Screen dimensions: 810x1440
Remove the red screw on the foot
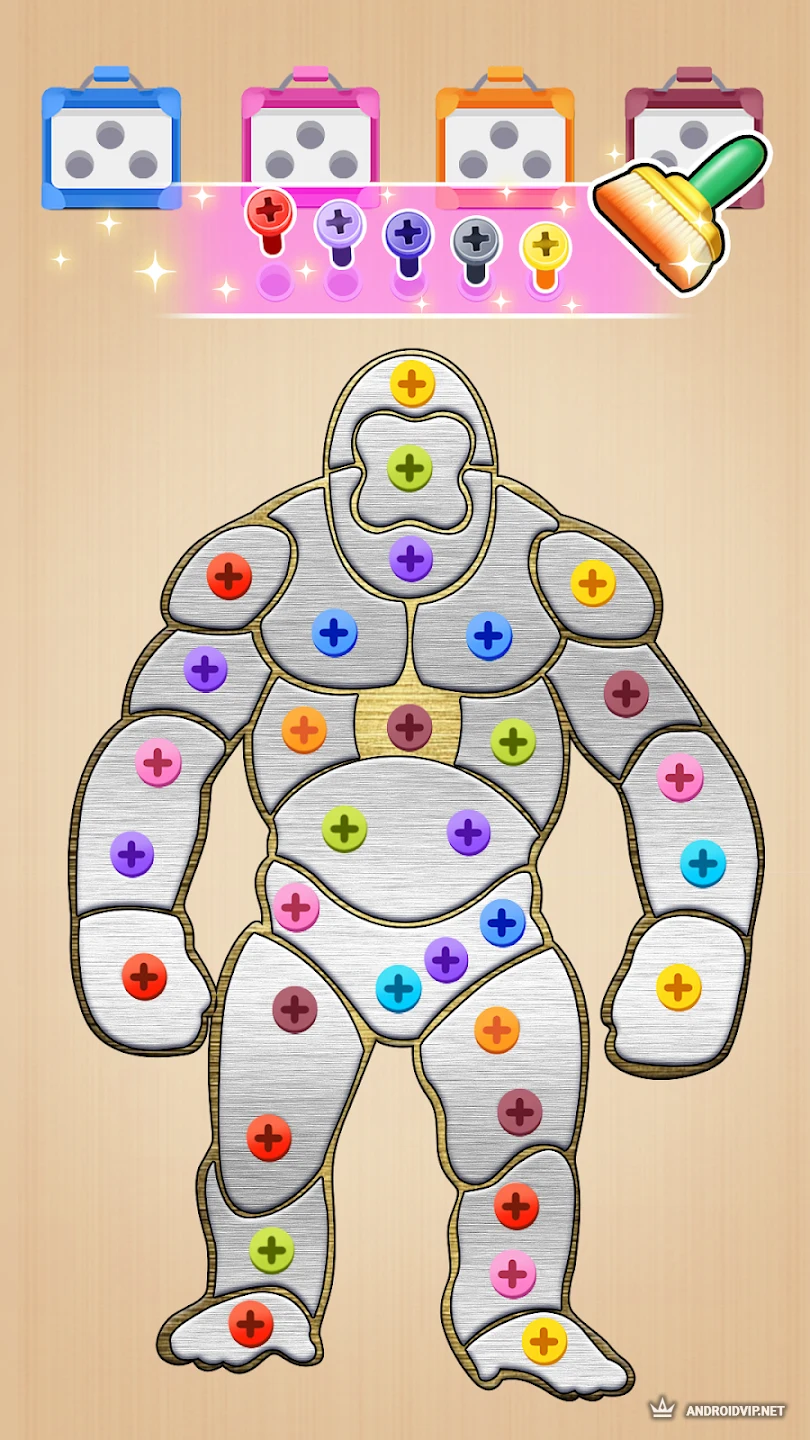251,1323
